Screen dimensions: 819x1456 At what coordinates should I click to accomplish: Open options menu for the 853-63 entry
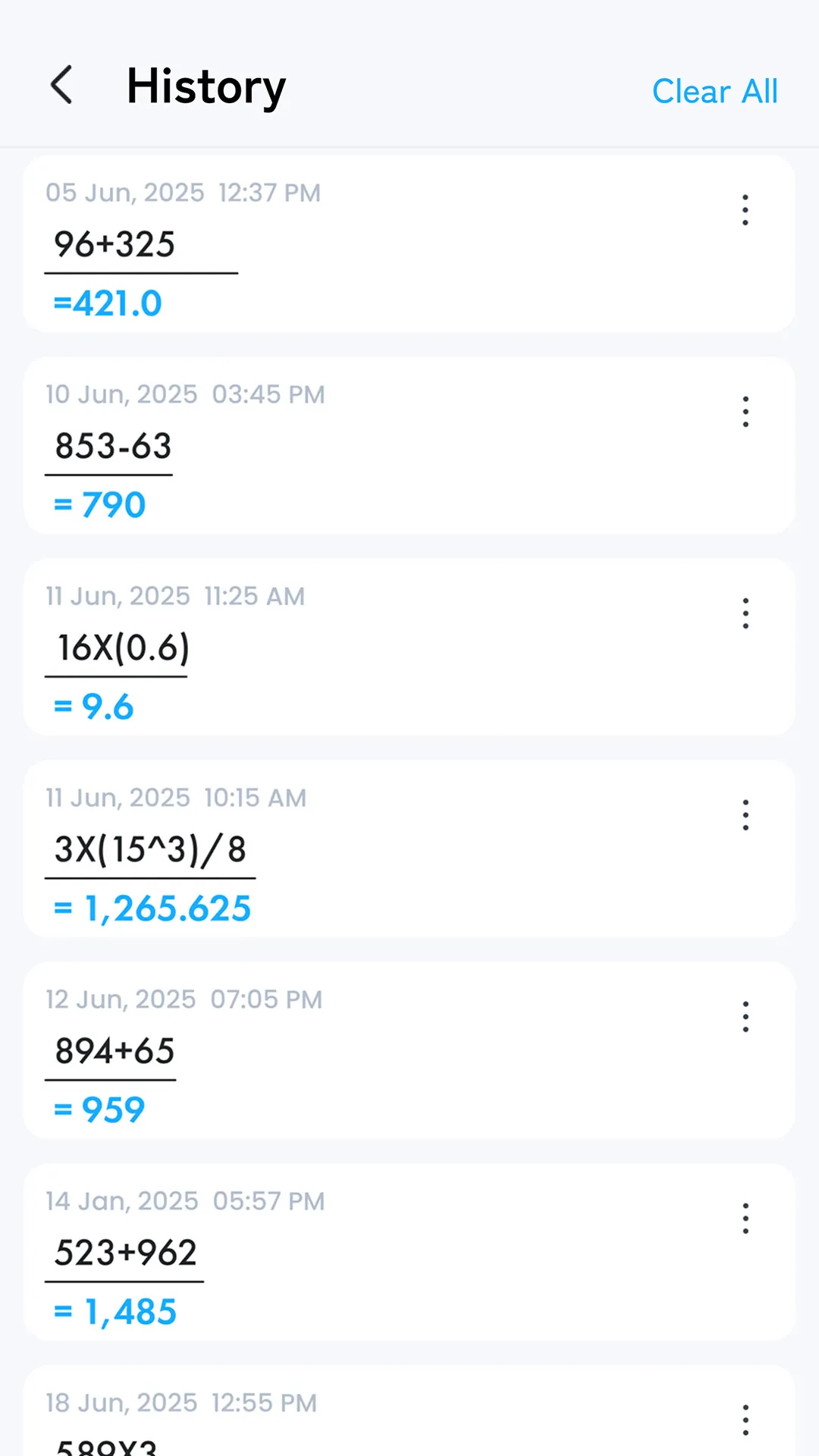[x=745, y=410]
